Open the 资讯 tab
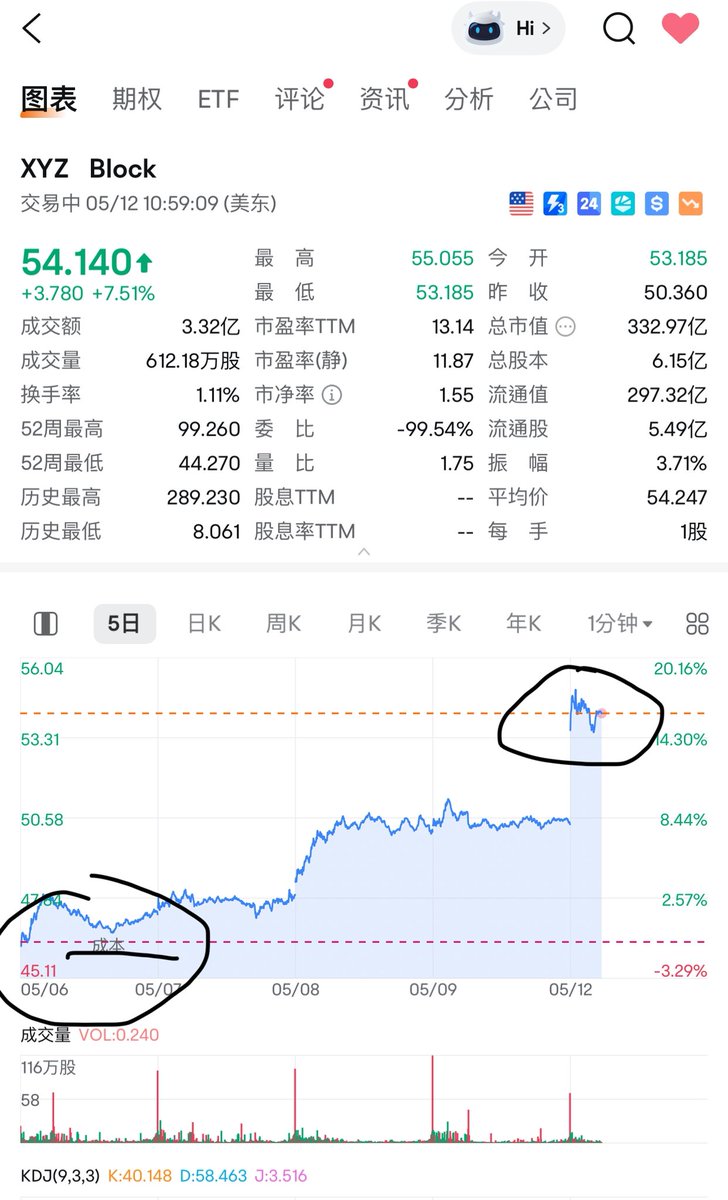The height and width of the screenshot is (1200, 728). [385, 99]
